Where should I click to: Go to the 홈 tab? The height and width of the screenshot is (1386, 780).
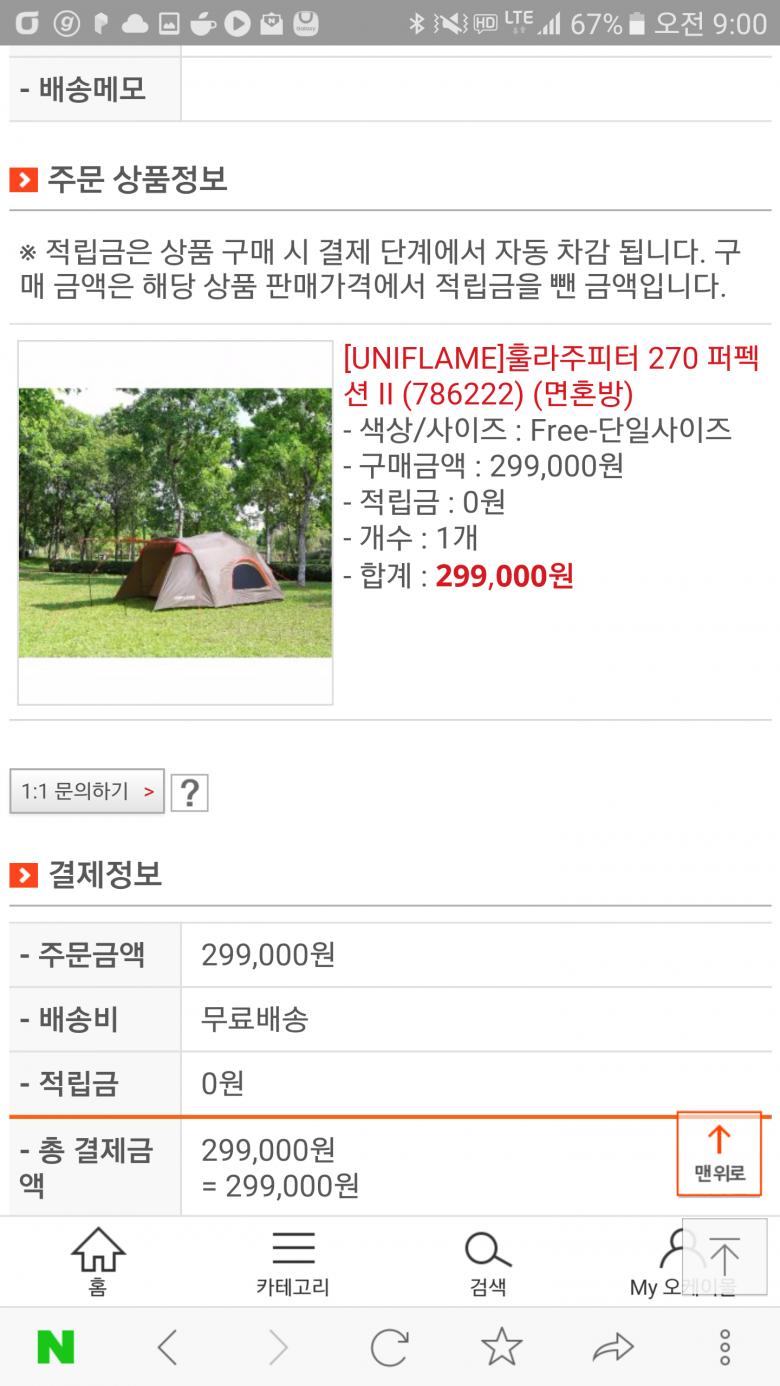(x=97, y=1262)
